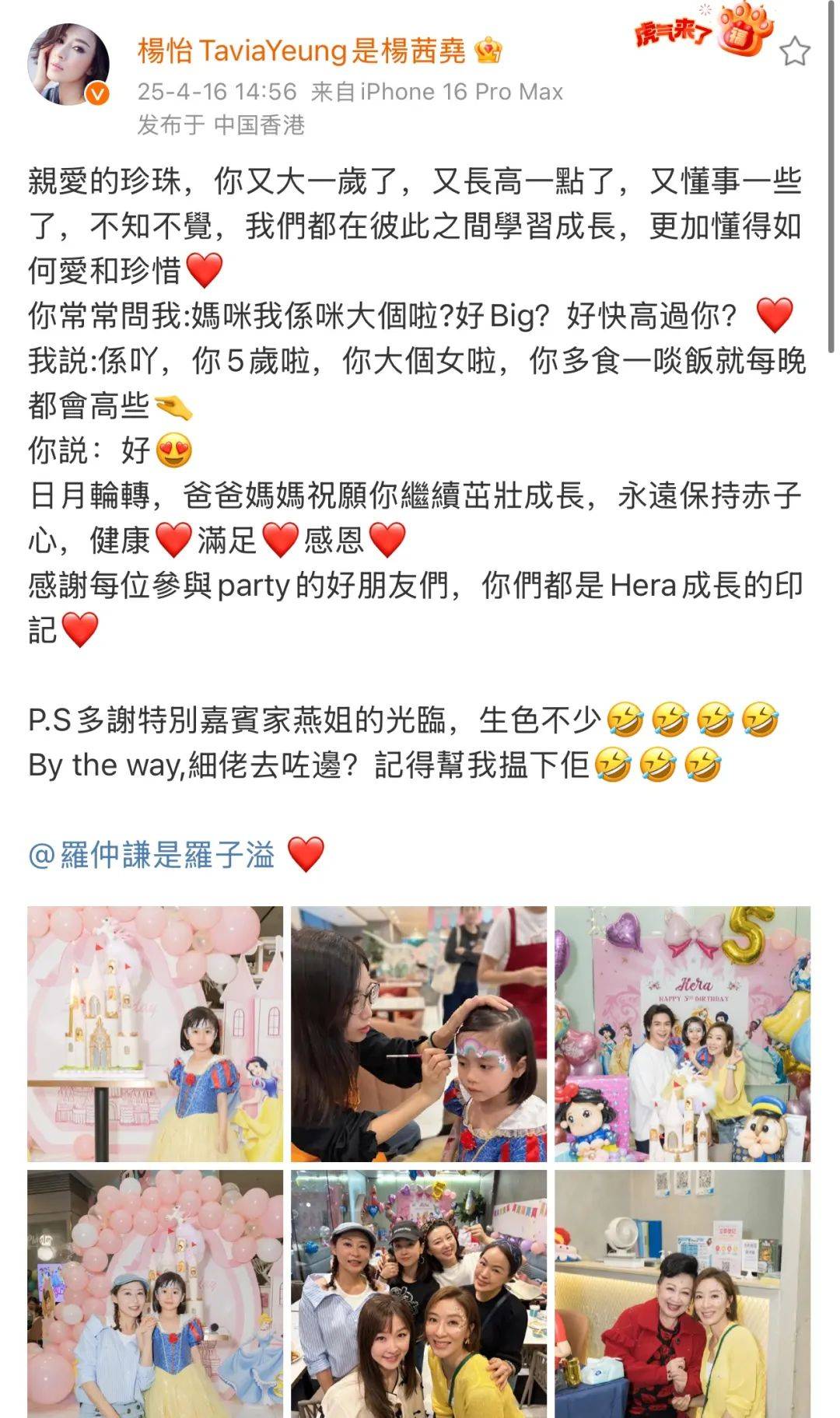Open Tavia Yeung's profile avatar

click(x=68, y=65)
